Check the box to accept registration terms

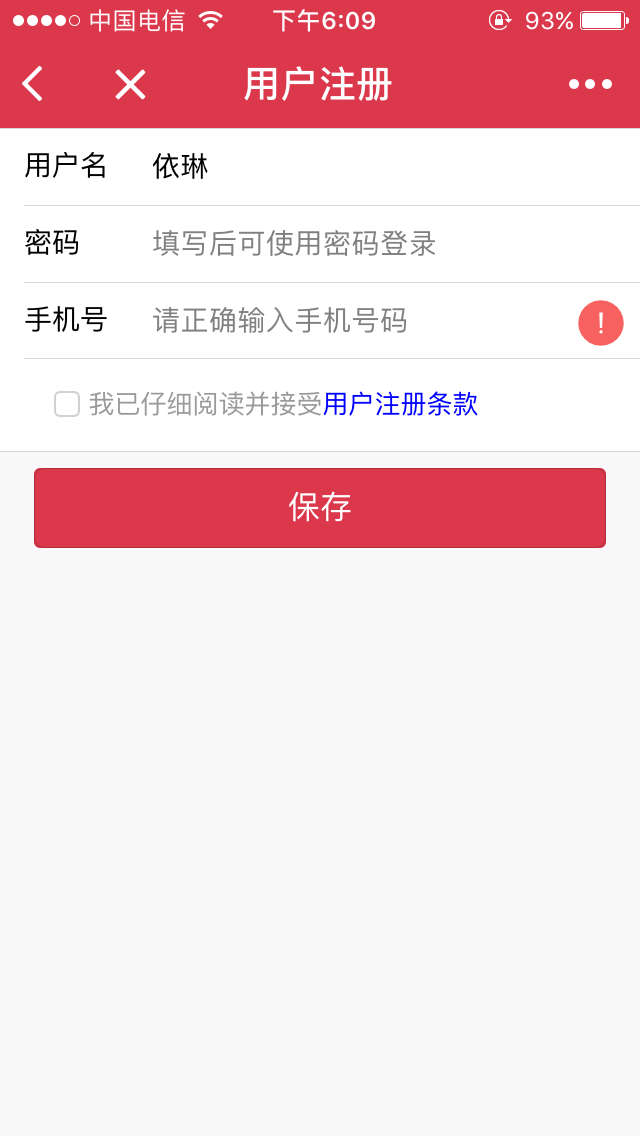pyautogui.click(x=67, y=404)
